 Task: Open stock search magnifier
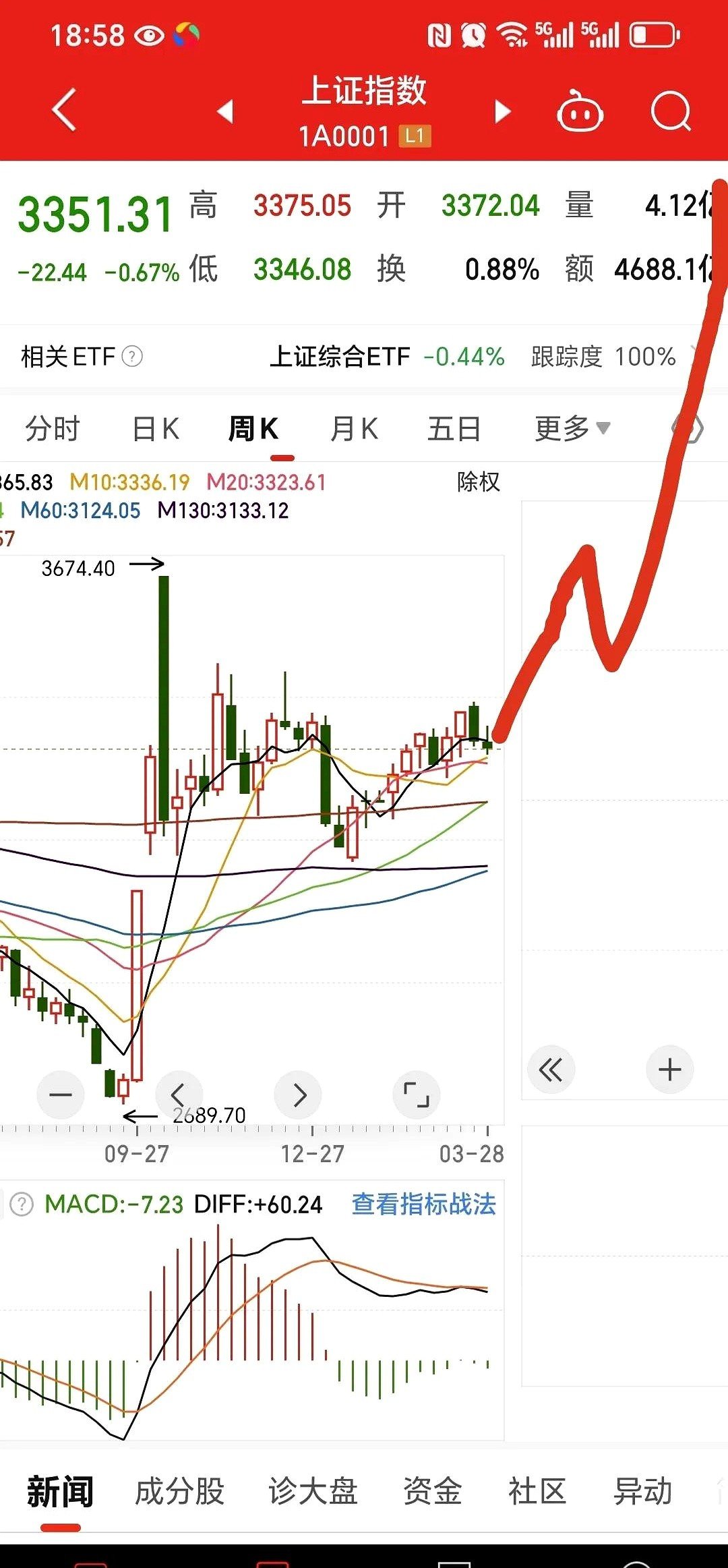point(671,111)
